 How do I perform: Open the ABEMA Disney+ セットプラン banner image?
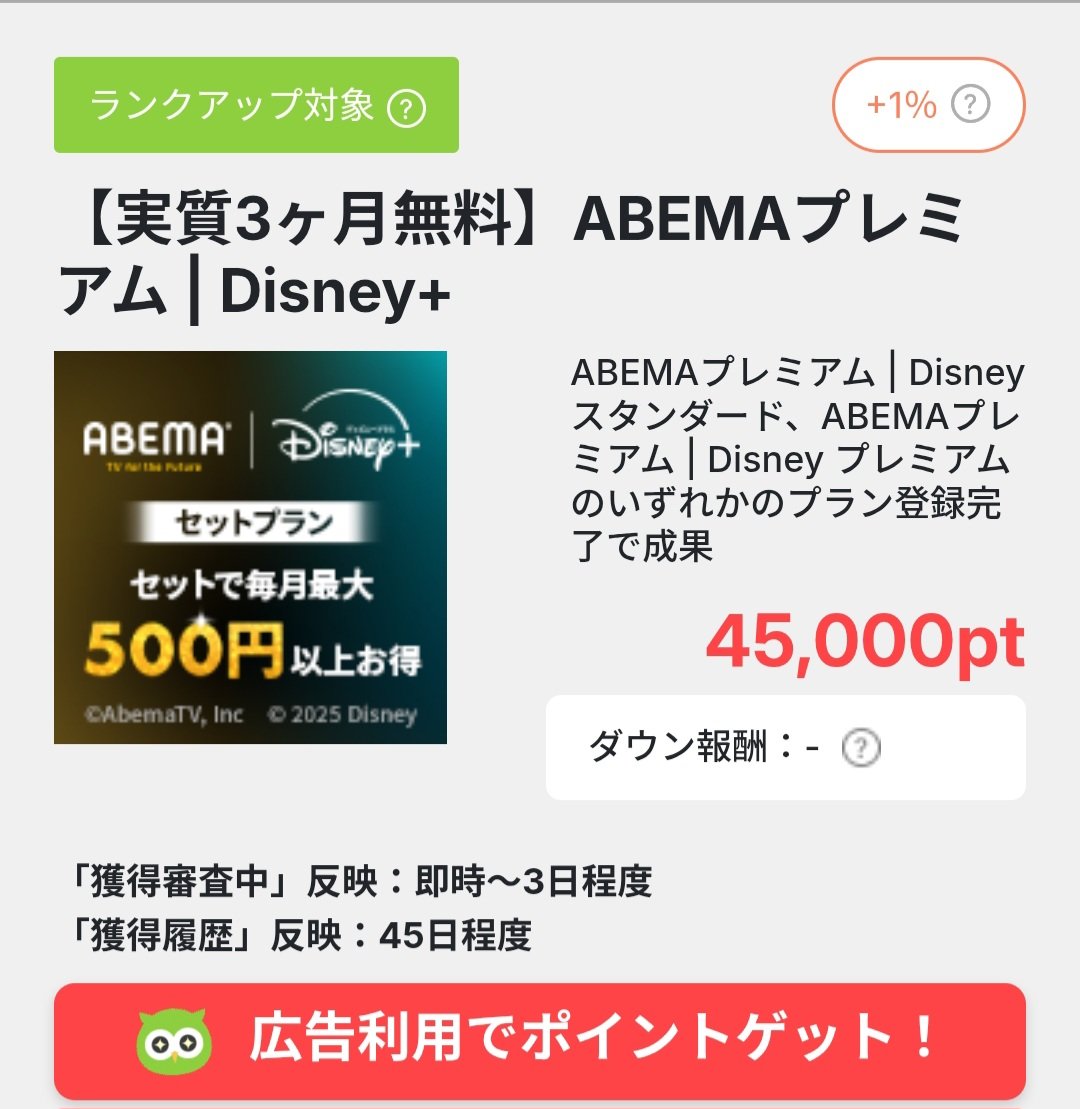pos(250,547)
